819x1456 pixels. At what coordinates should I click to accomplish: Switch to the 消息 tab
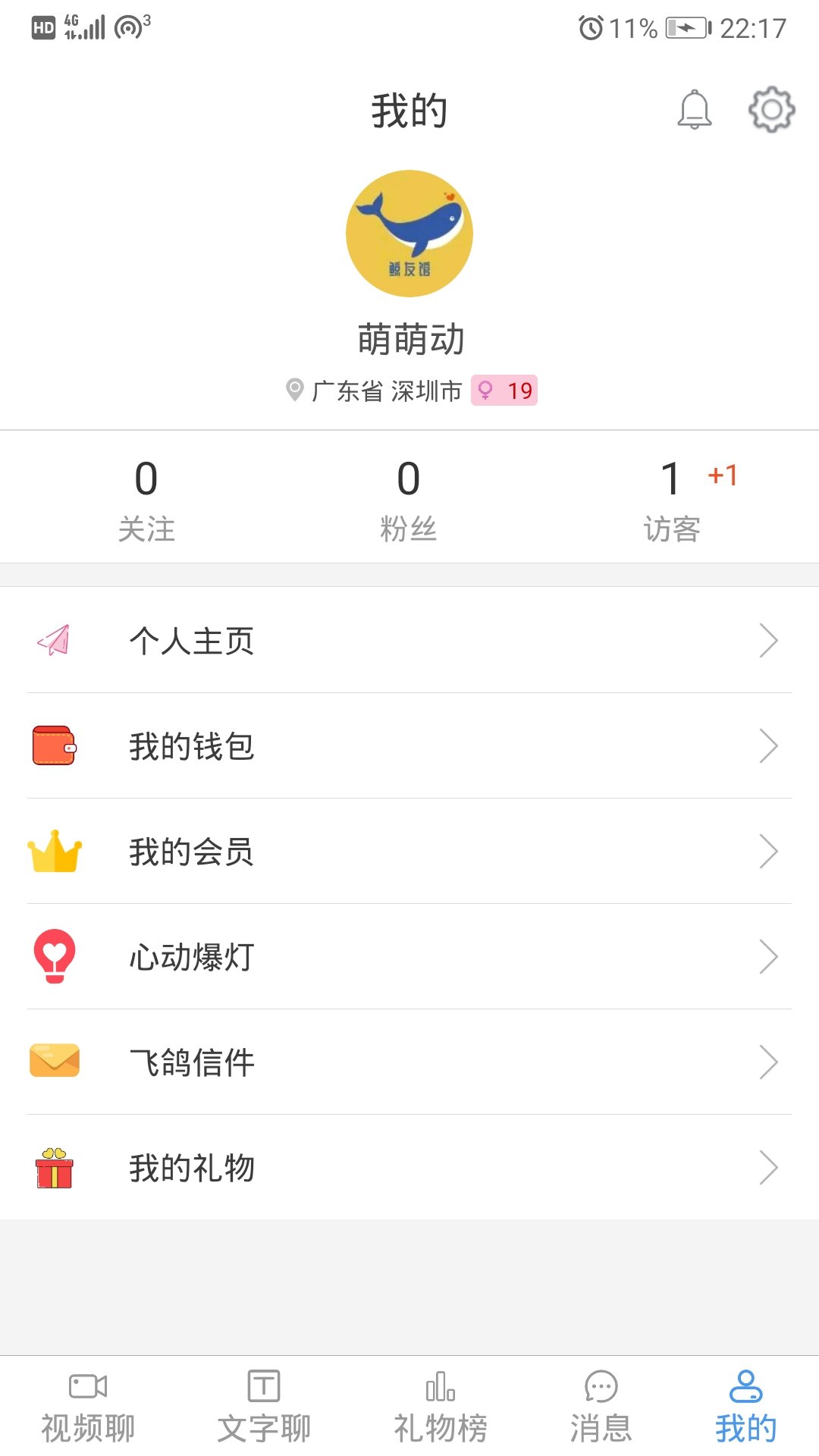point(601,1407)
